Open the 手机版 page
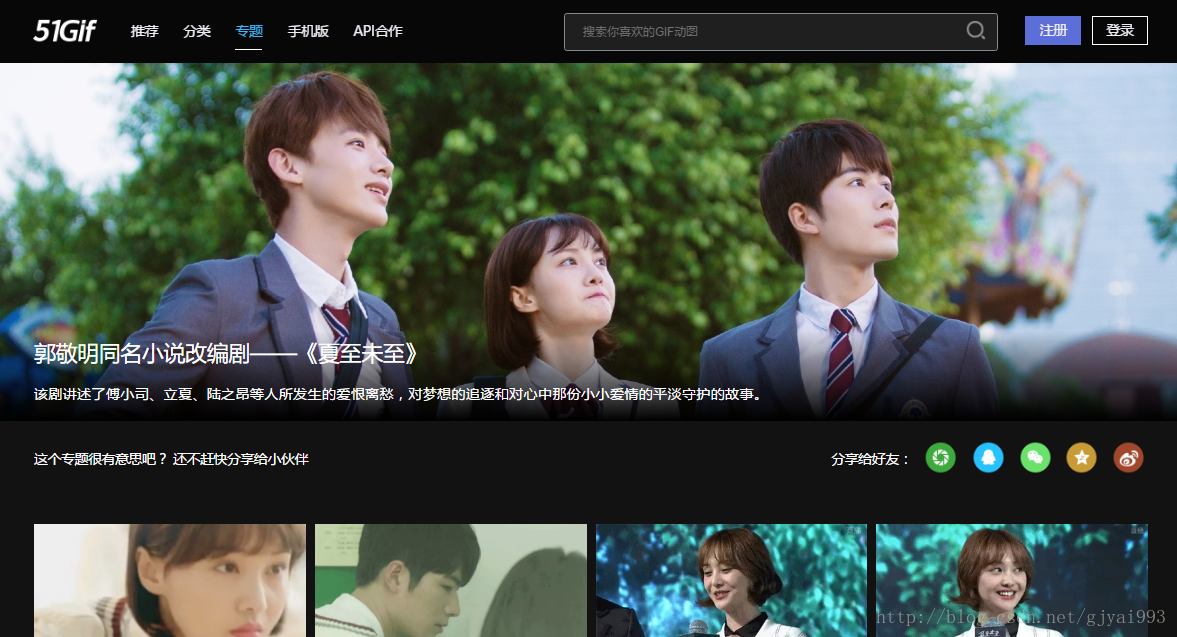Screen dimensions: 1177x637 coord(308,31)
